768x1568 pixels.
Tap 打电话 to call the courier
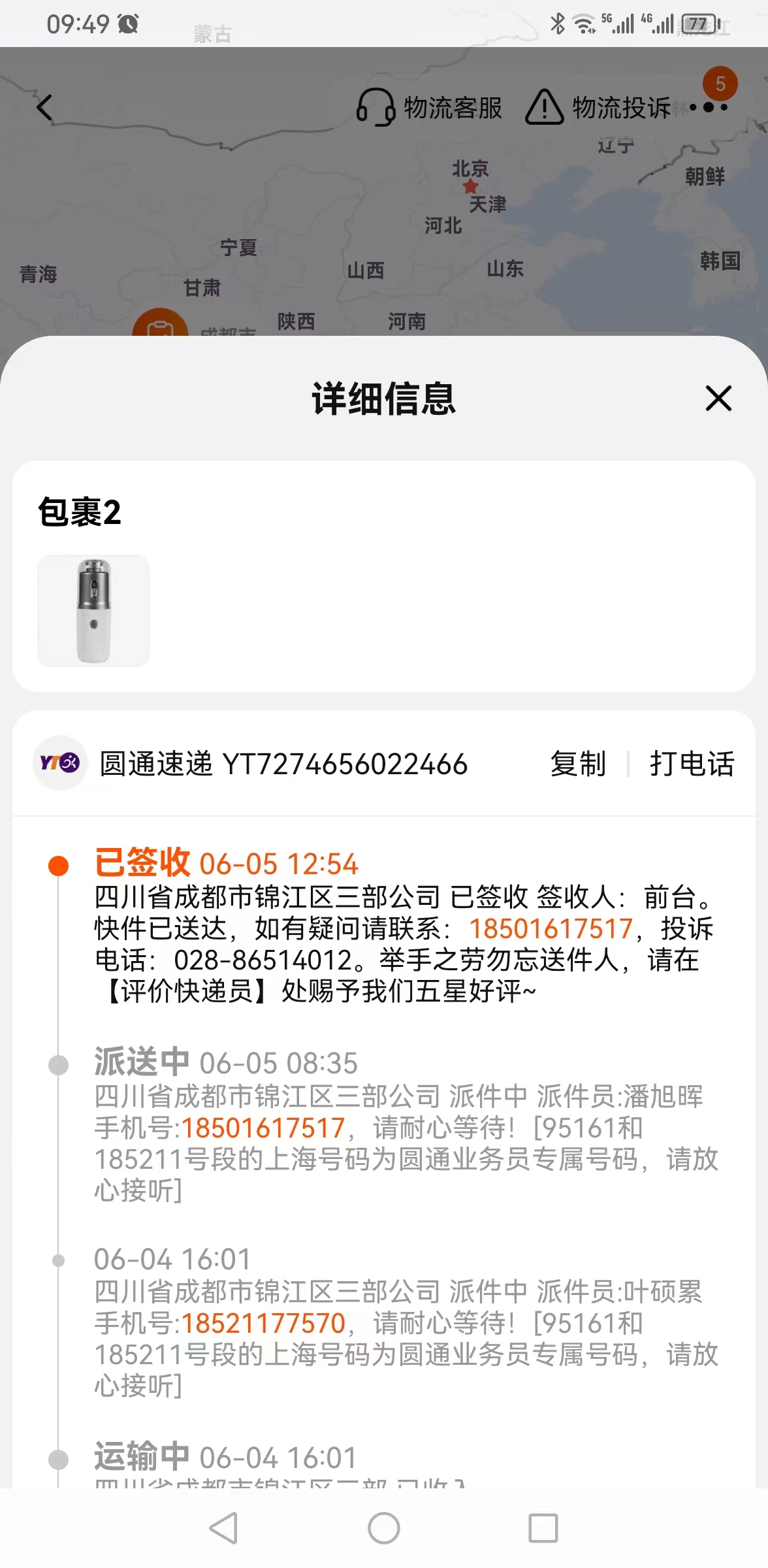tap(692, 764)
